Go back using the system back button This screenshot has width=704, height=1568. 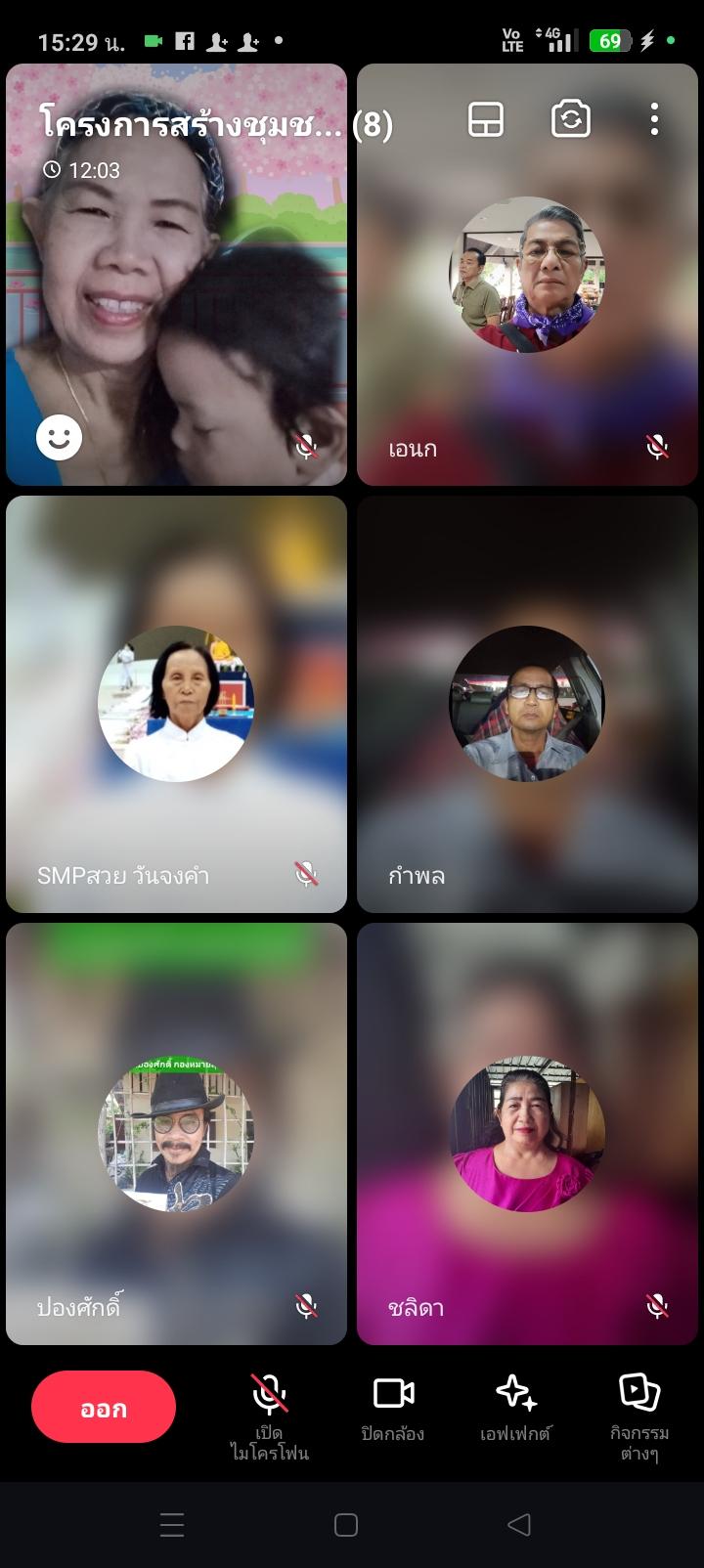[519, 1524]
